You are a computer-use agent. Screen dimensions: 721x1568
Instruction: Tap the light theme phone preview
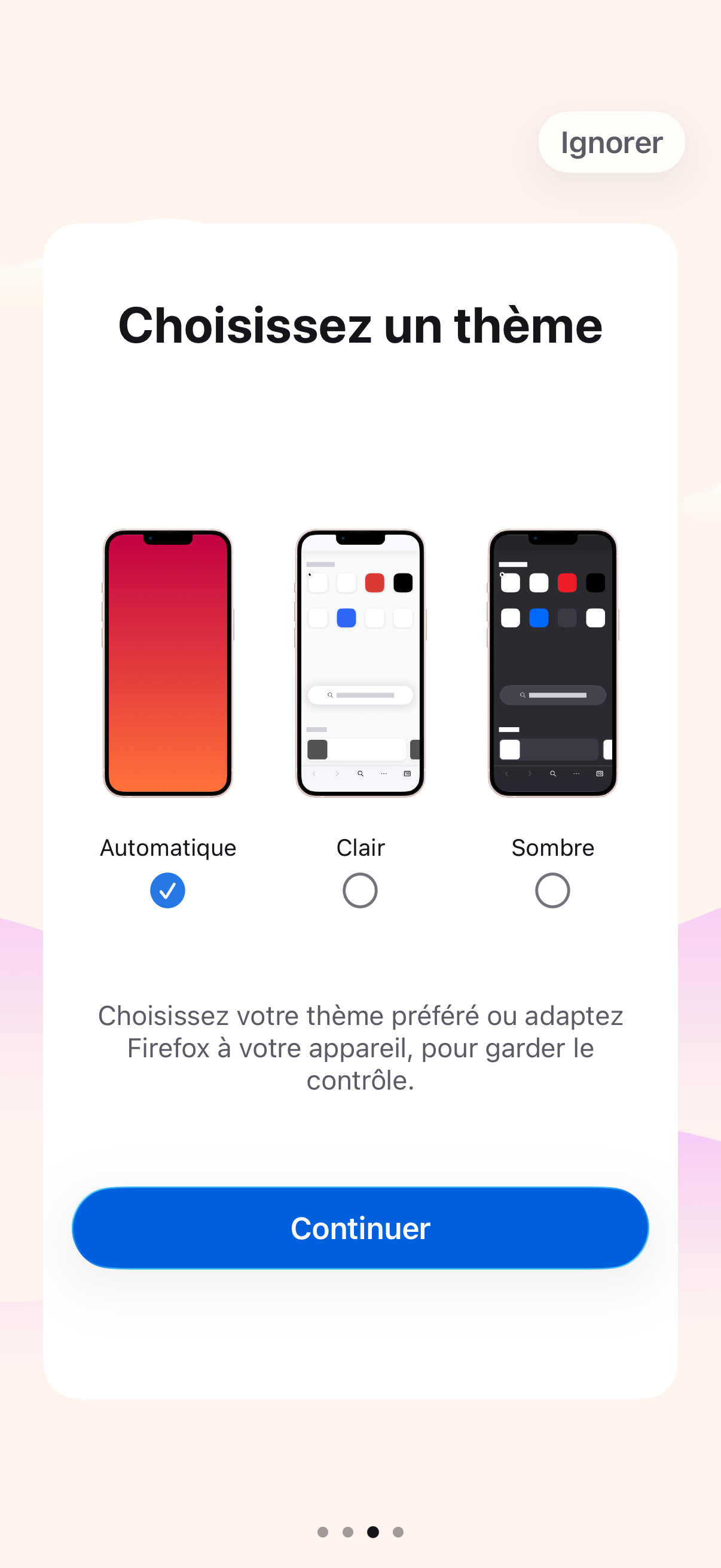click(x=360, y=663)
